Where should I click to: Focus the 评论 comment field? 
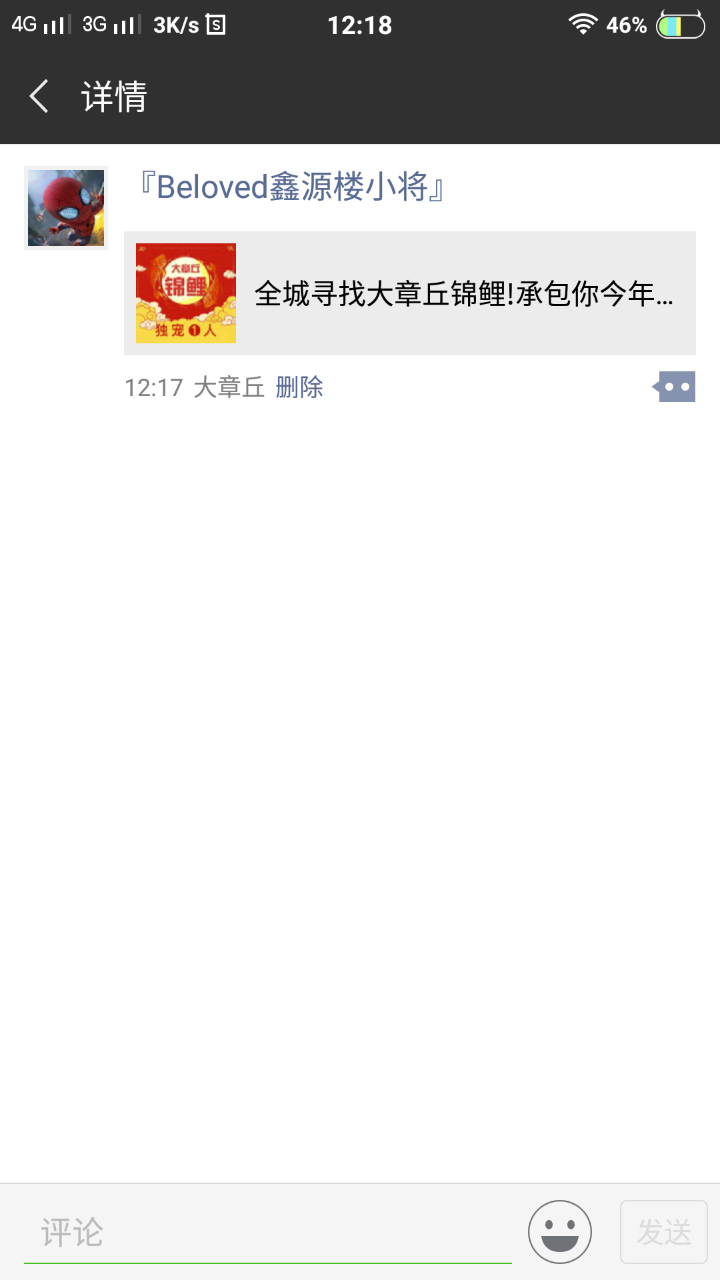(x=268, y=1232)
